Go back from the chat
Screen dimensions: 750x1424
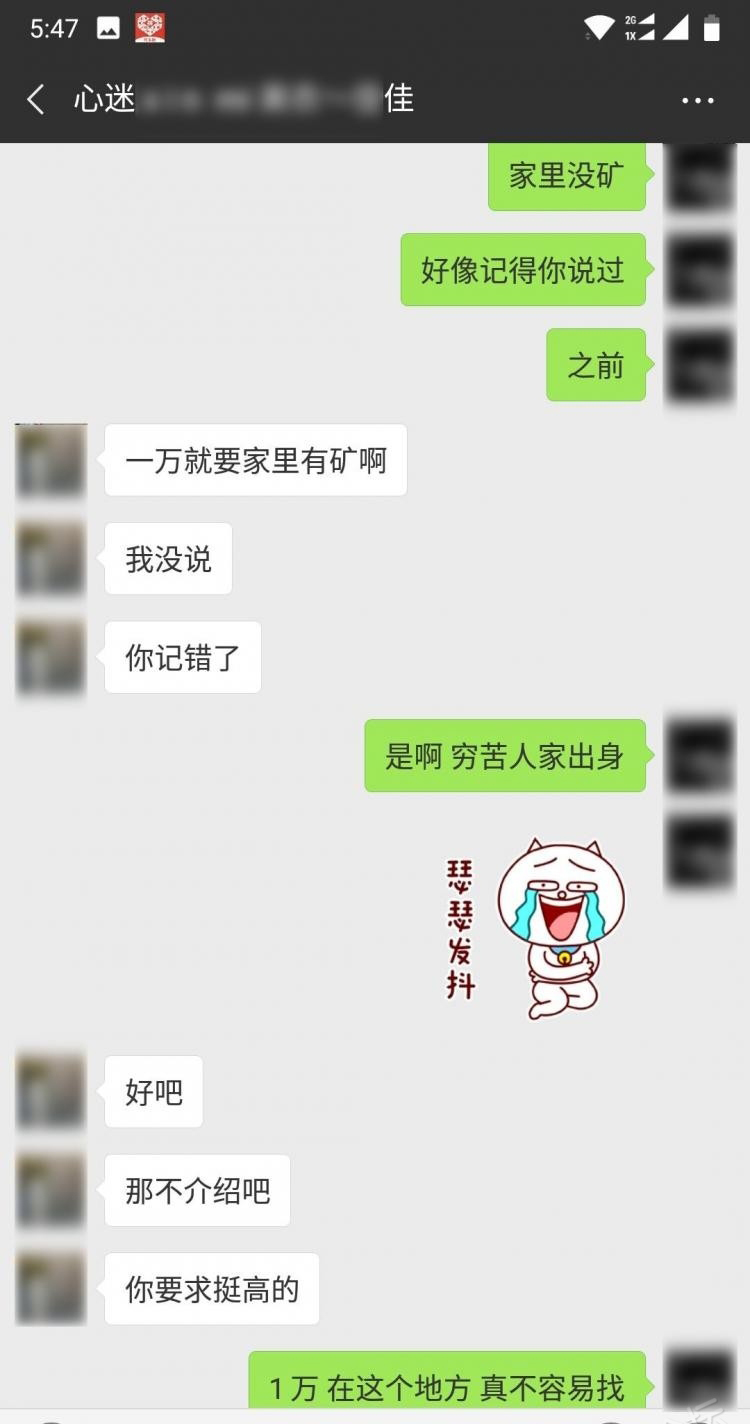[x=36, y=100]
